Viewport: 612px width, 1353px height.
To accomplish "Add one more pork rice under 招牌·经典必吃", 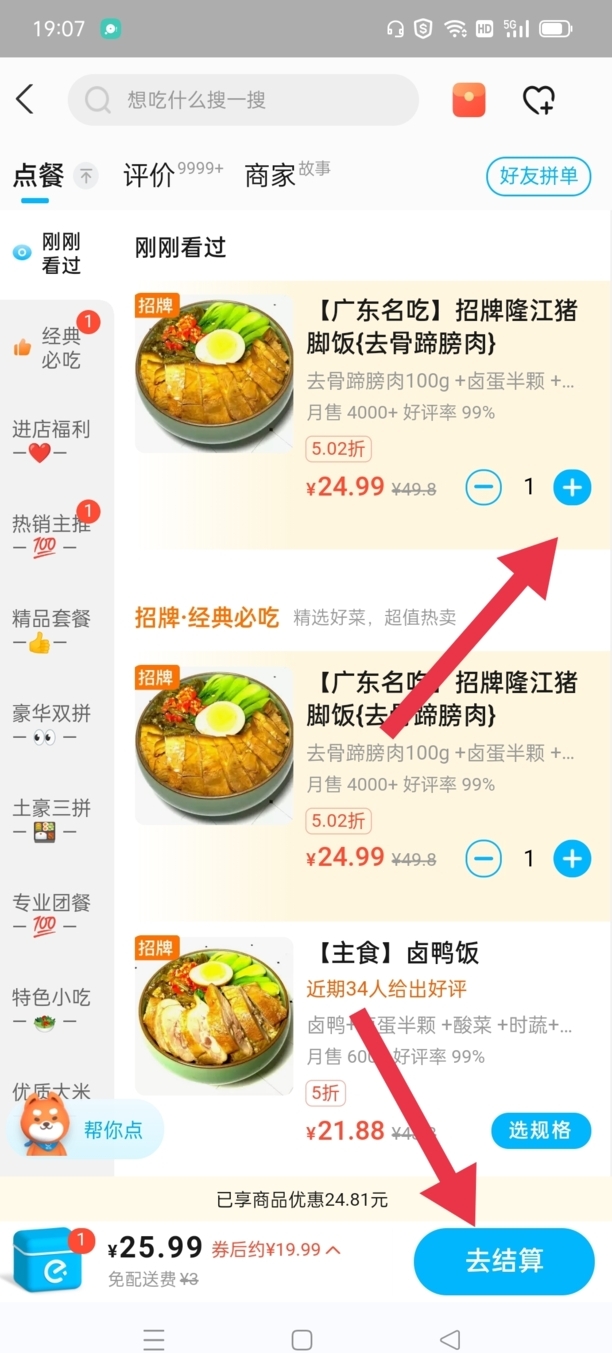I will [572, 858].
